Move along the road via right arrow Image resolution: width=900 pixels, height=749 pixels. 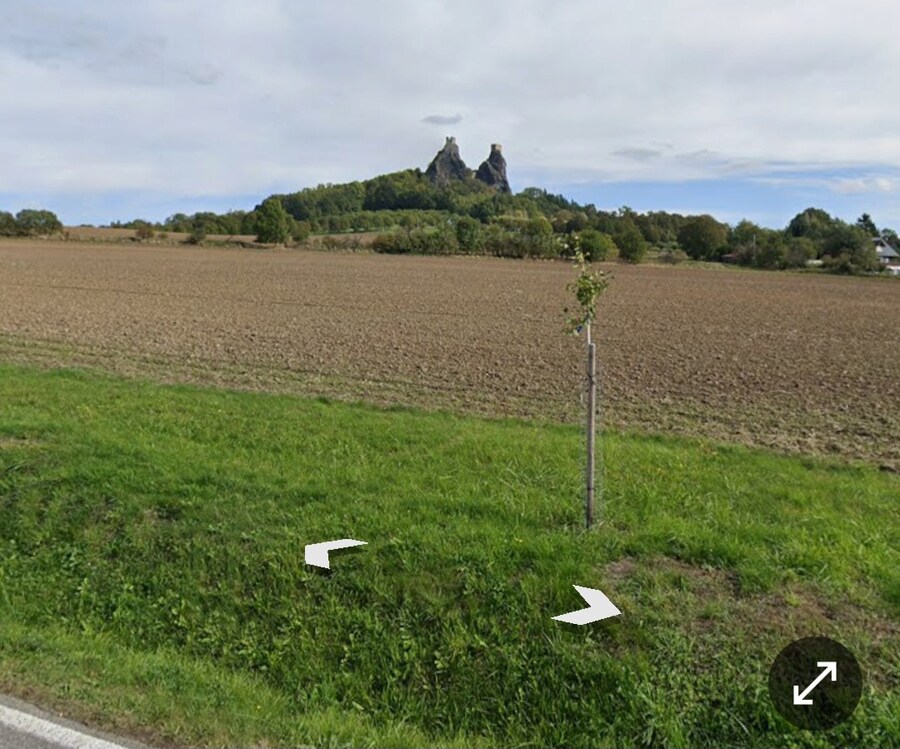pyautogui.click(x=588, y=606)
